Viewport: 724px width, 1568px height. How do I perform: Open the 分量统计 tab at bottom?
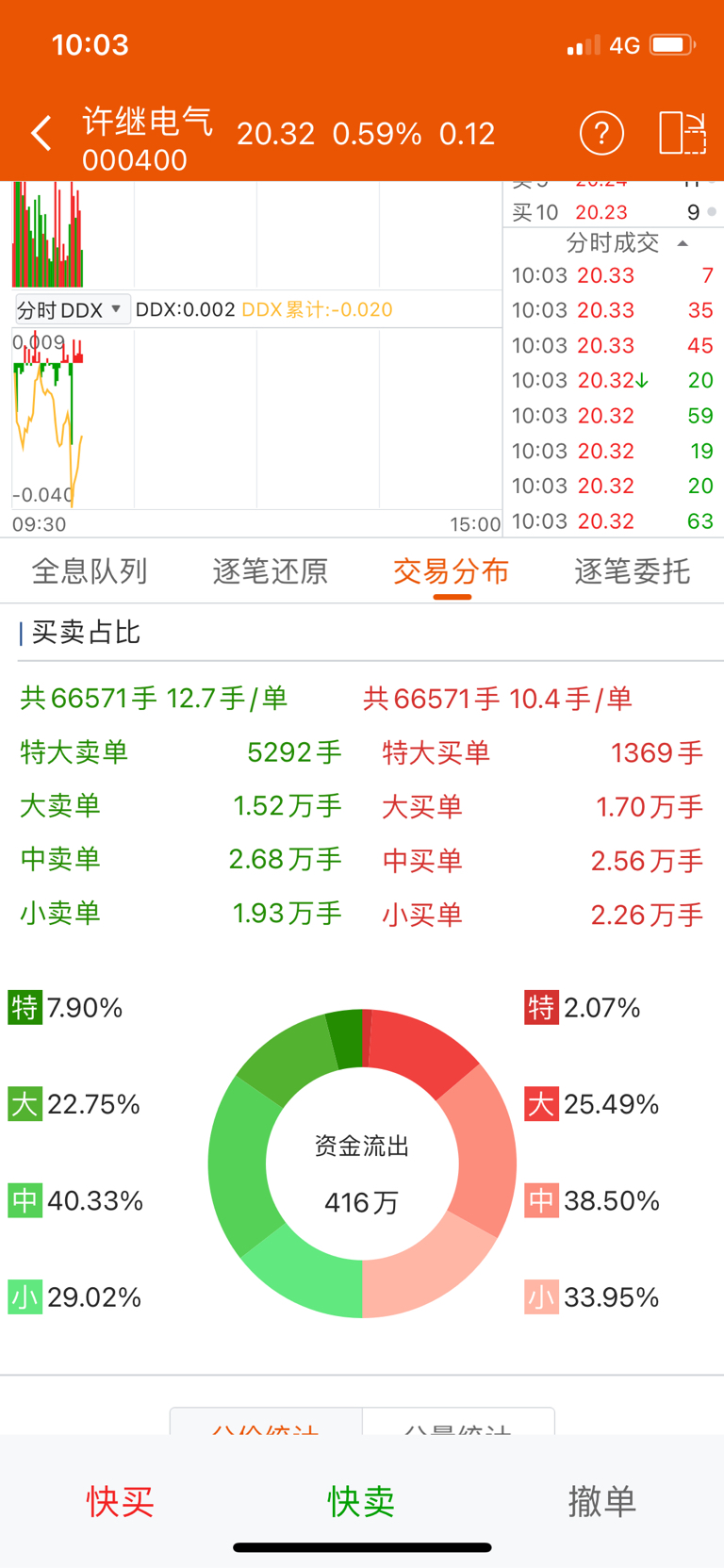tap(459, 1429)
